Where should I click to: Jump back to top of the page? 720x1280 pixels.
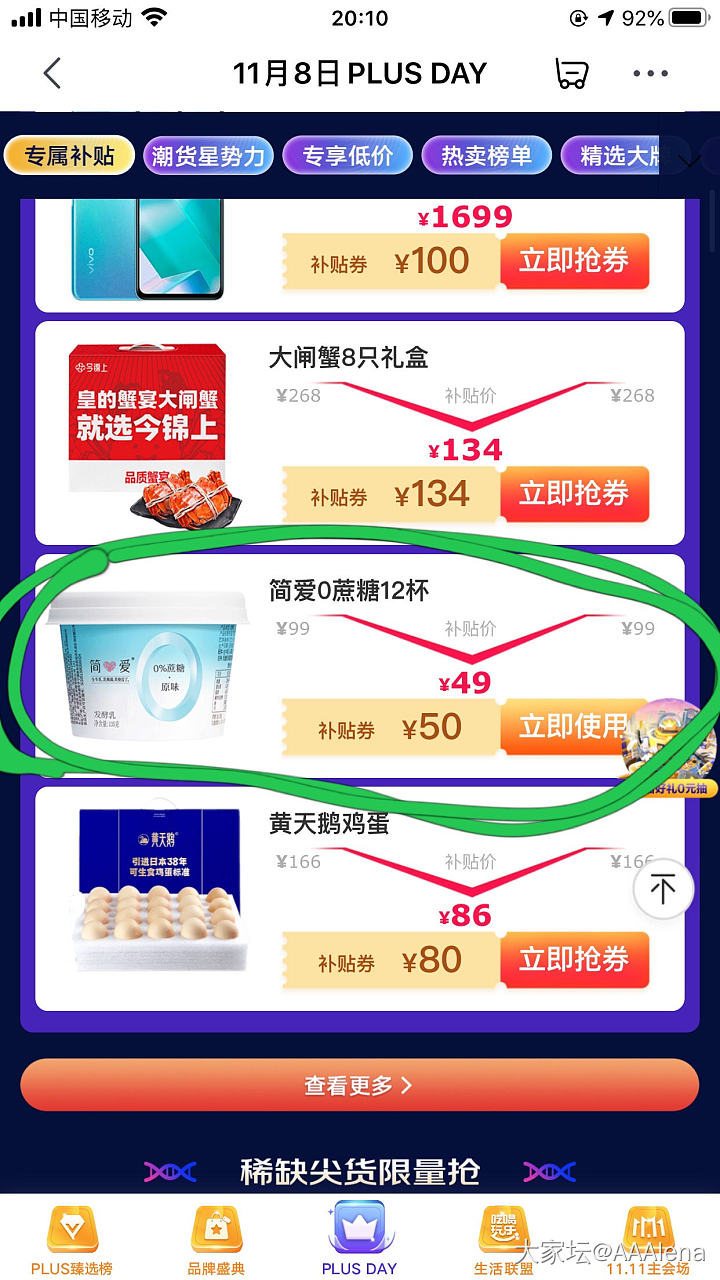[x=663, y=888]
